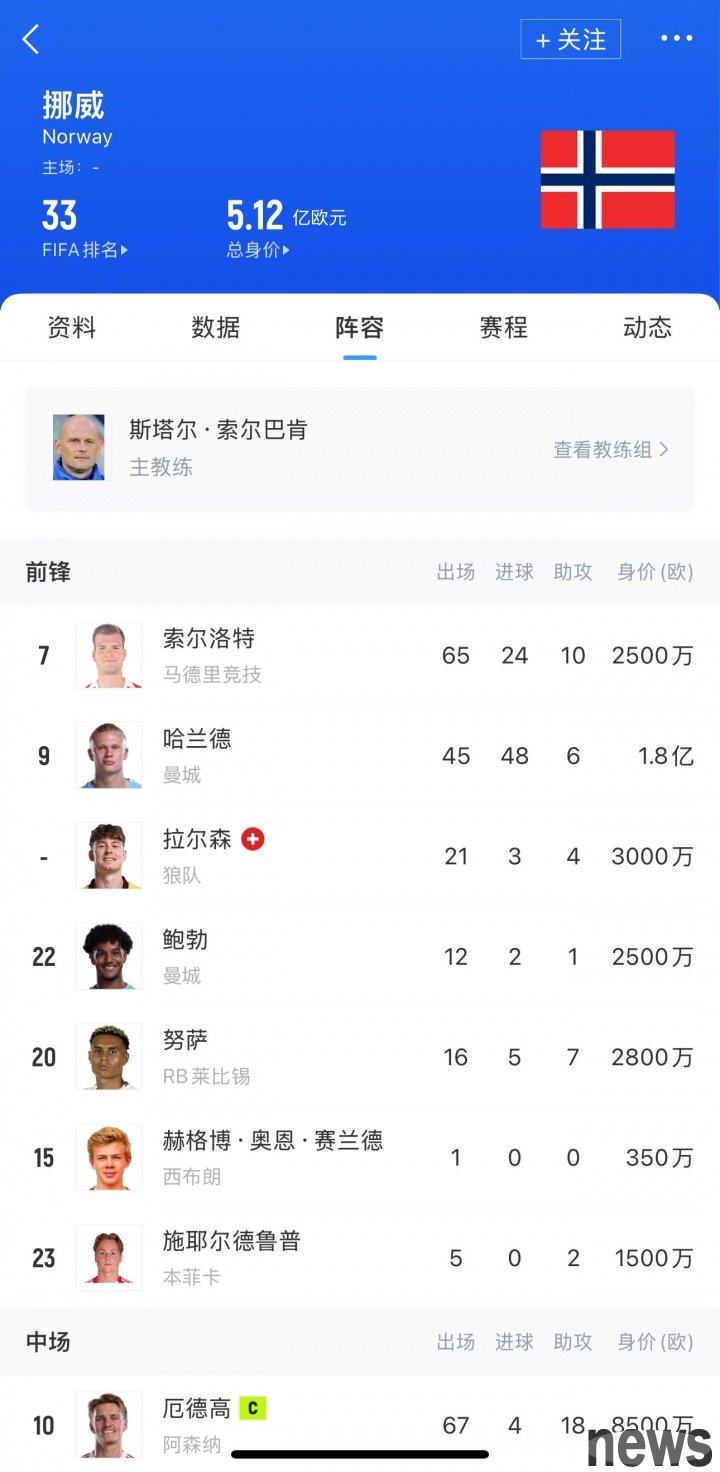Switch to the 资料 tab
Viewport: 720px width, 1472px height.
tap(72, 327)
